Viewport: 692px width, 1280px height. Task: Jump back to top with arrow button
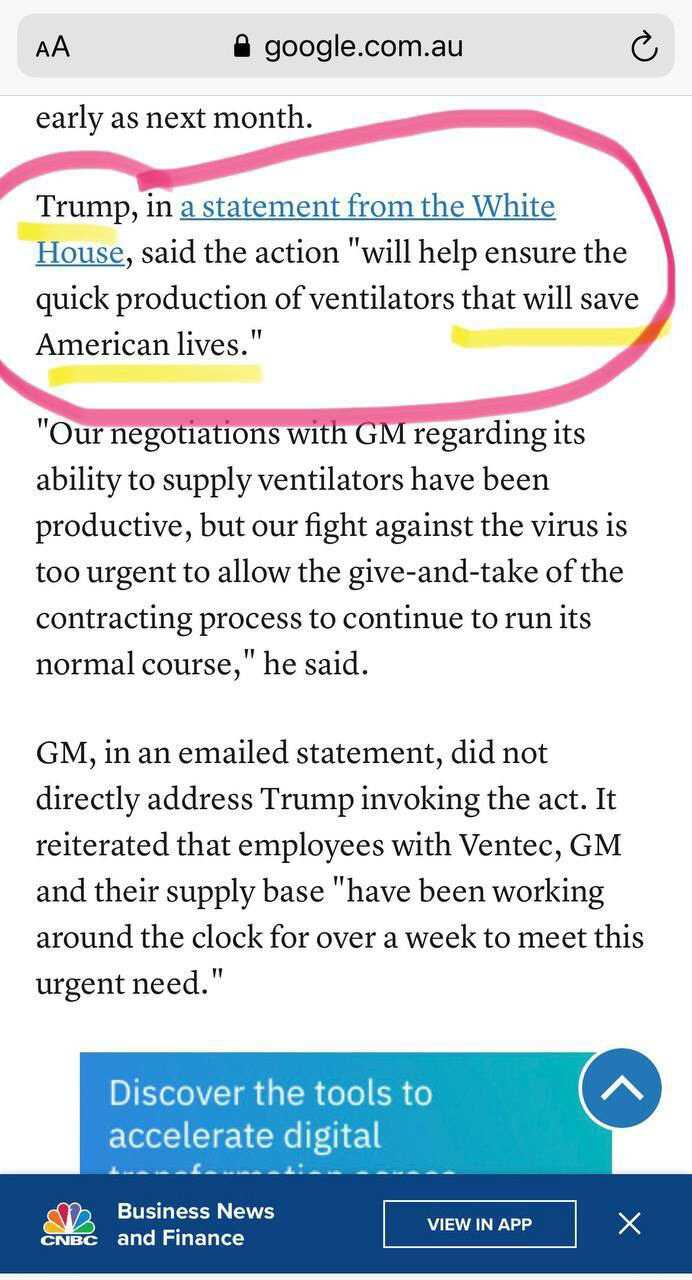620,1088
